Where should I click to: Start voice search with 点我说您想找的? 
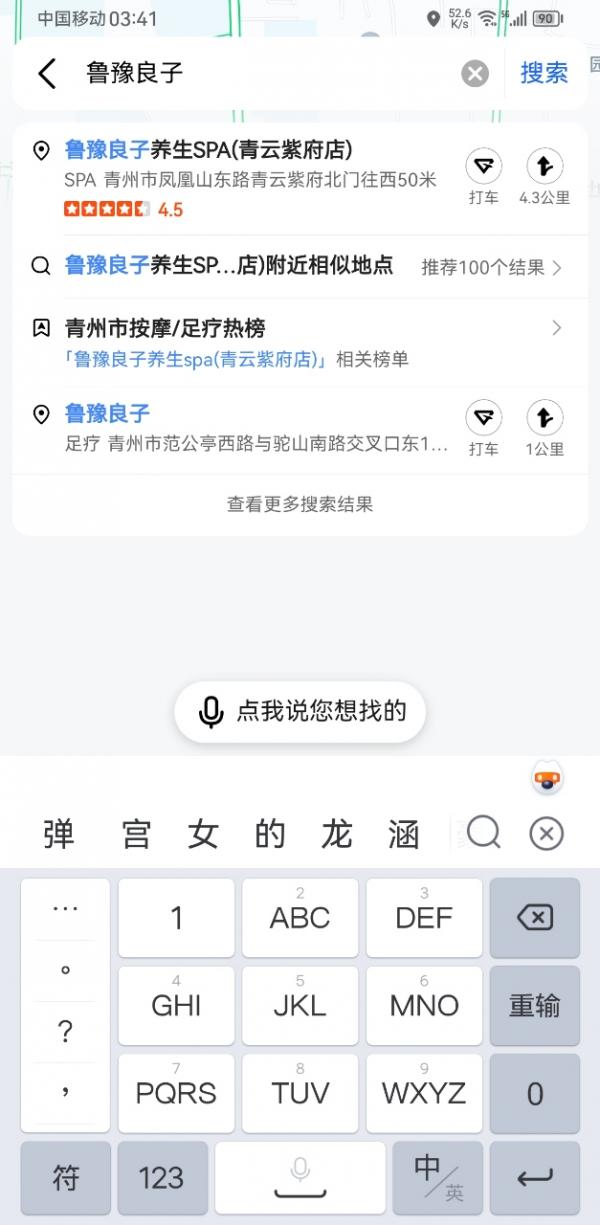300,712
